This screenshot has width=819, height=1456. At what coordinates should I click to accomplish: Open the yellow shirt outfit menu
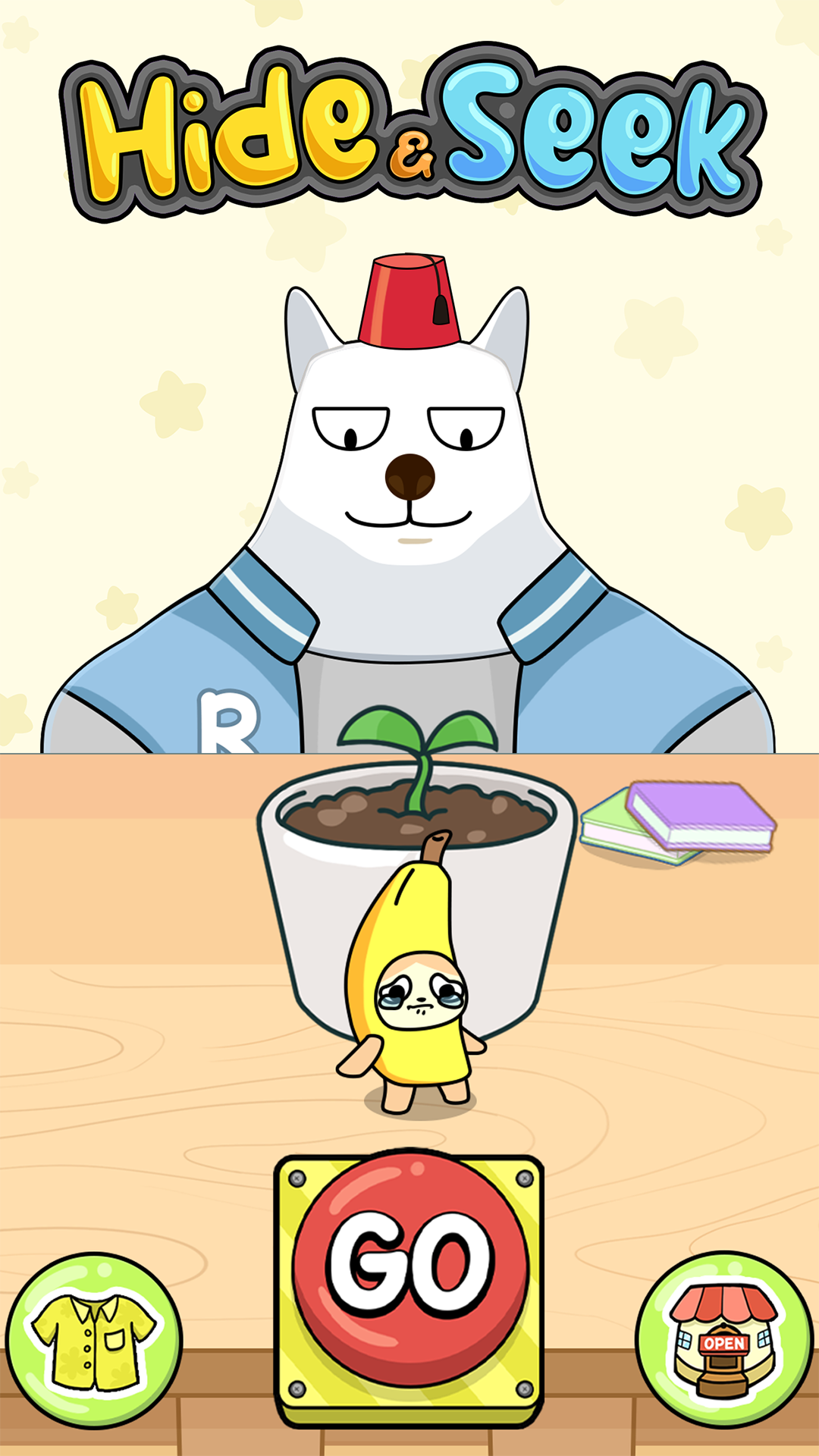coord(94,1339)
